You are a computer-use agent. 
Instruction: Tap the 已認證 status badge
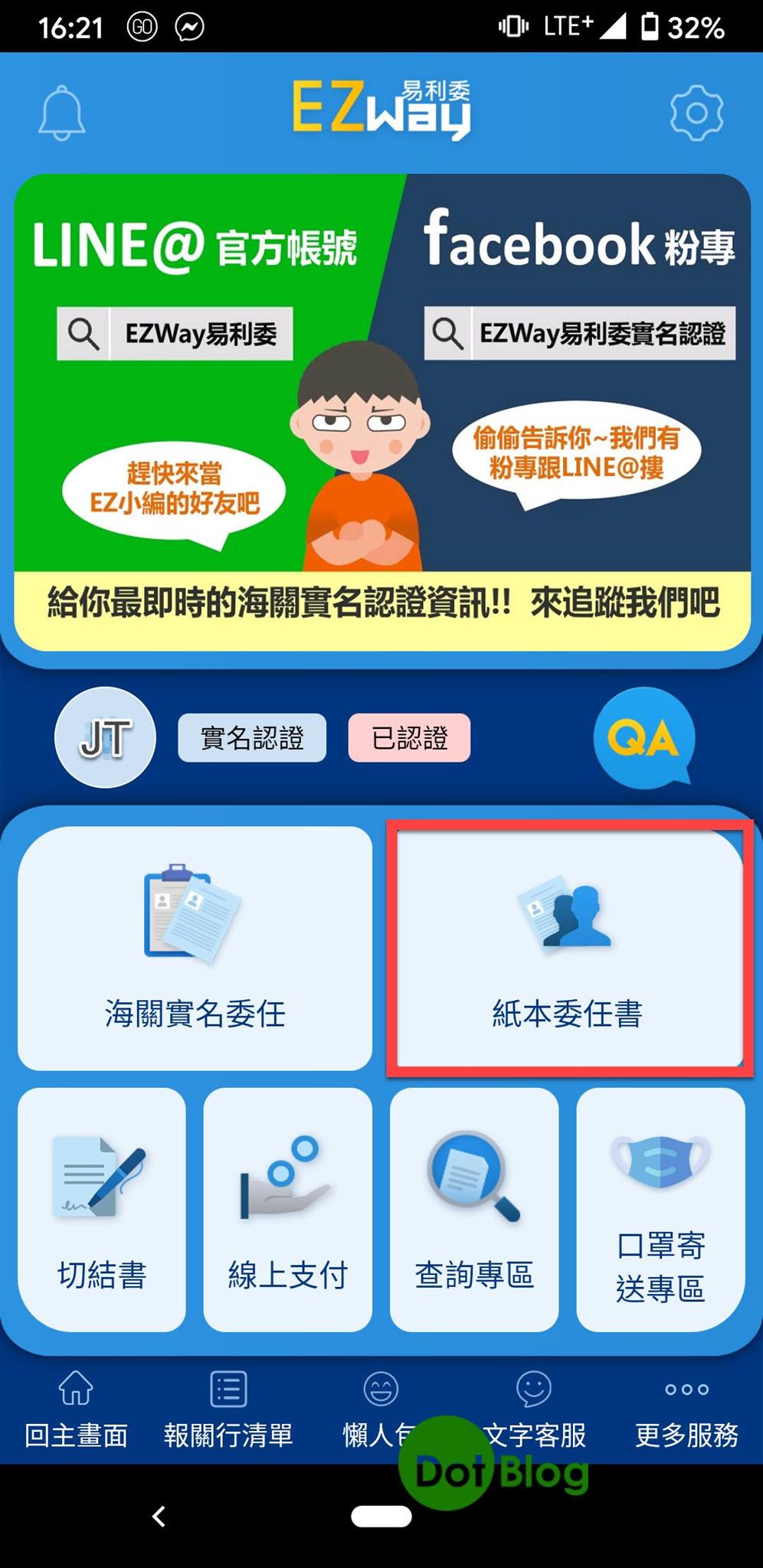click(409, 737)
